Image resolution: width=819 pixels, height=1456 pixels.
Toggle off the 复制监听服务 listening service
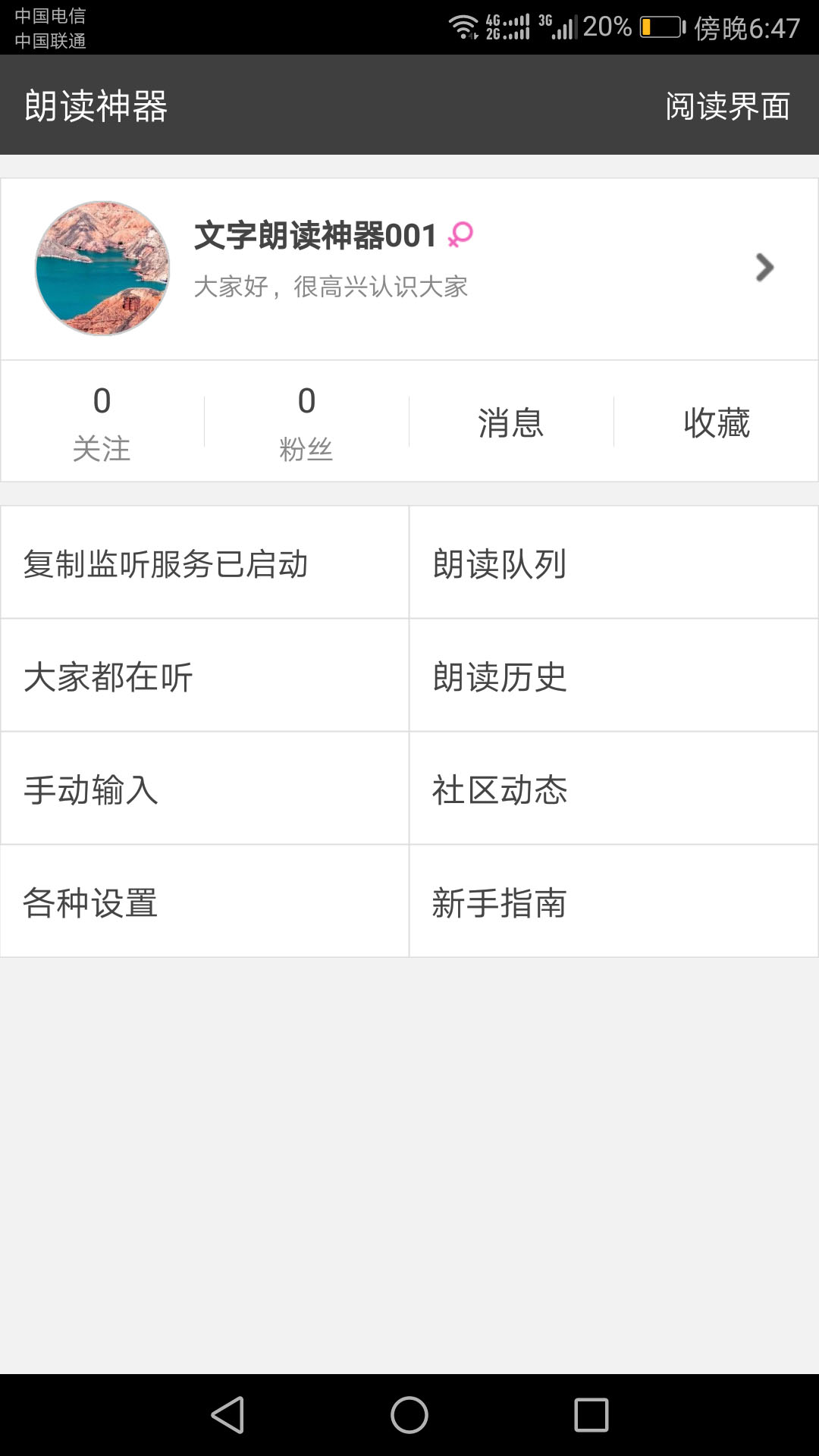(x=205, y=562)
